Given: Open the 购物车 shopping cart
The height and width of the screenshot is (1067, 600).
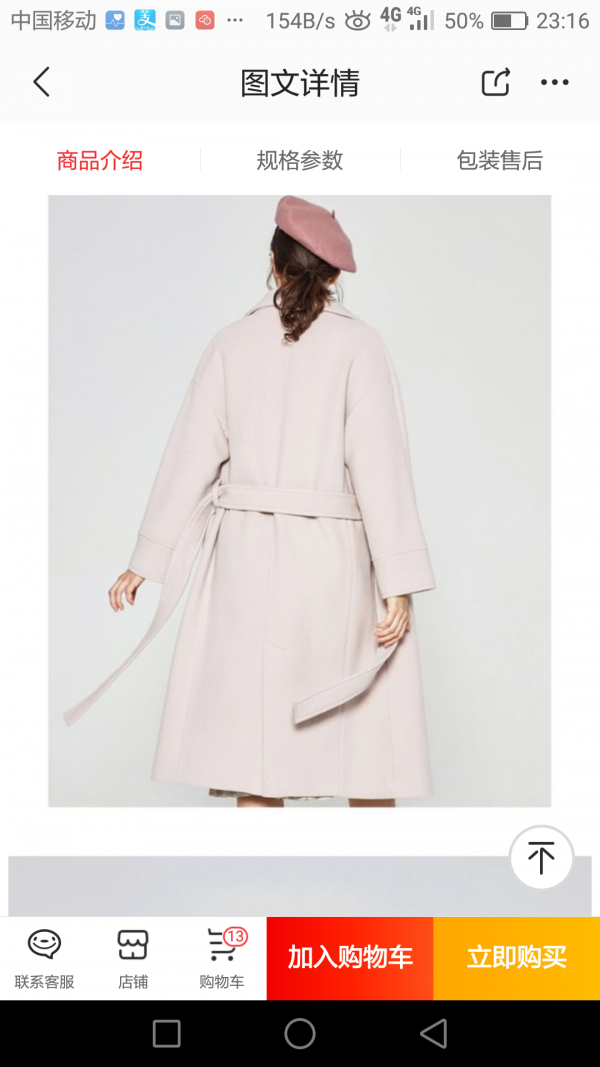Looking at the screenshot, I should tap(222, 959).
